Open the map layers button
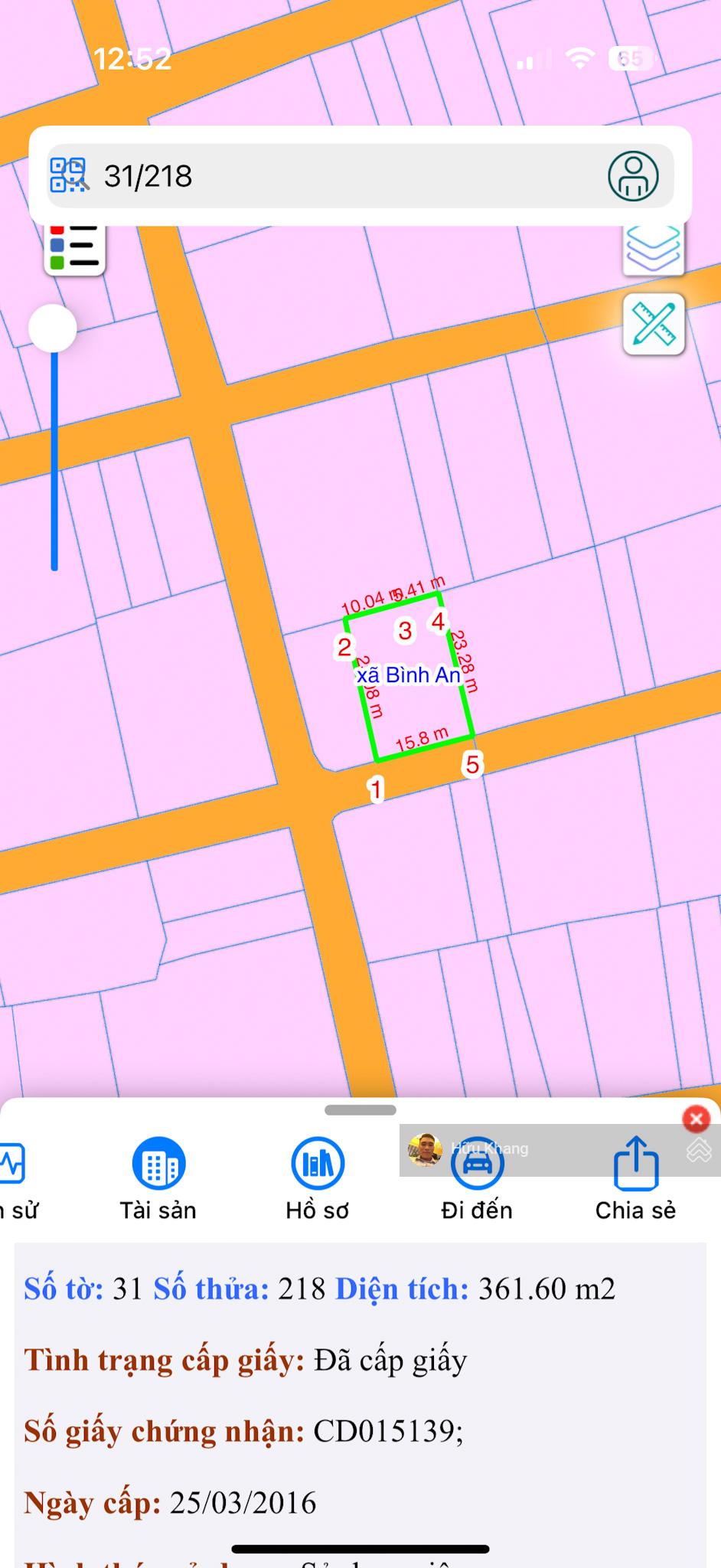The height and width of the screenshot is (1568, 721). coord(653,248)
